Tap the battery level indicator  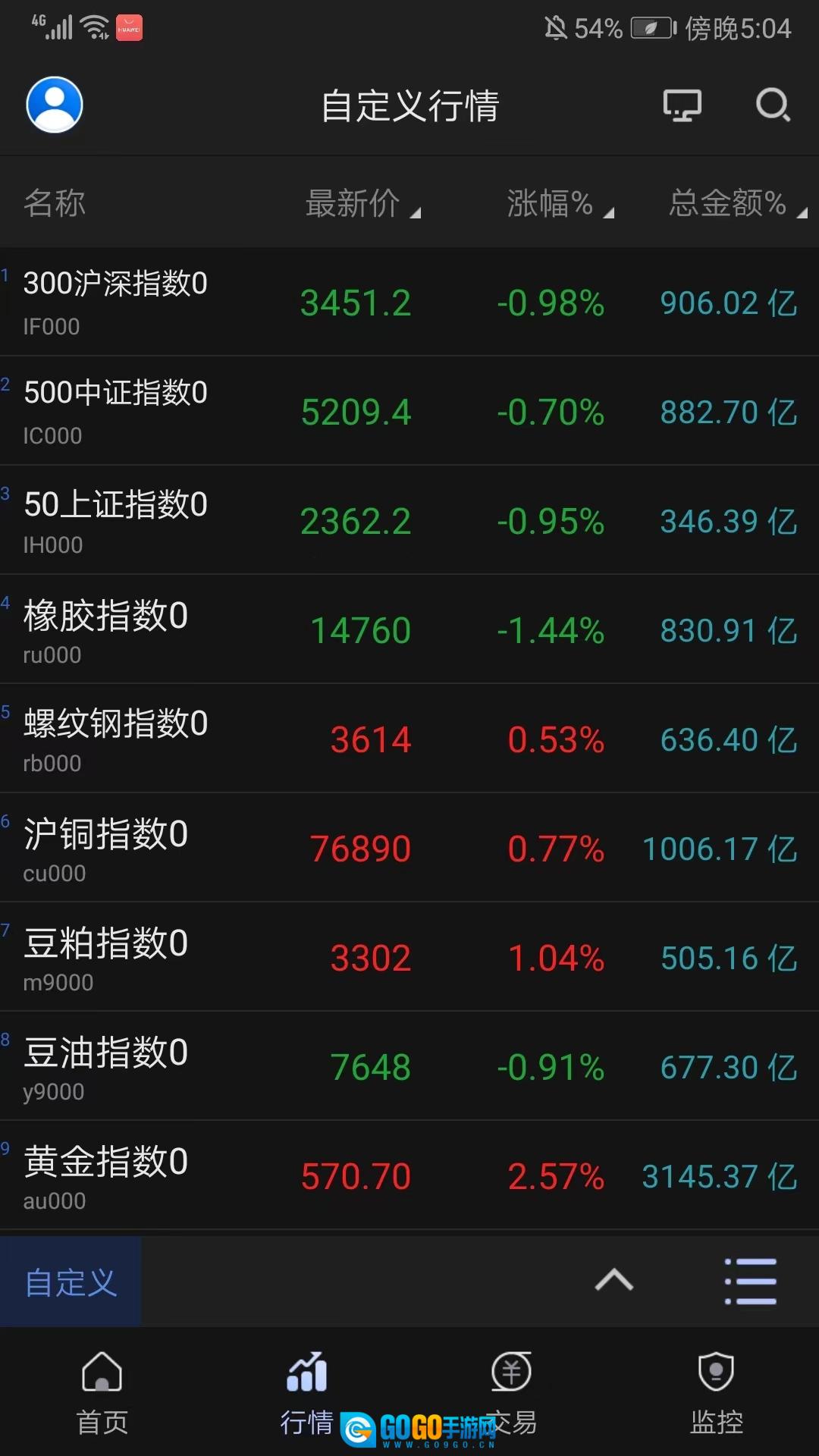(x=591, y=28)
